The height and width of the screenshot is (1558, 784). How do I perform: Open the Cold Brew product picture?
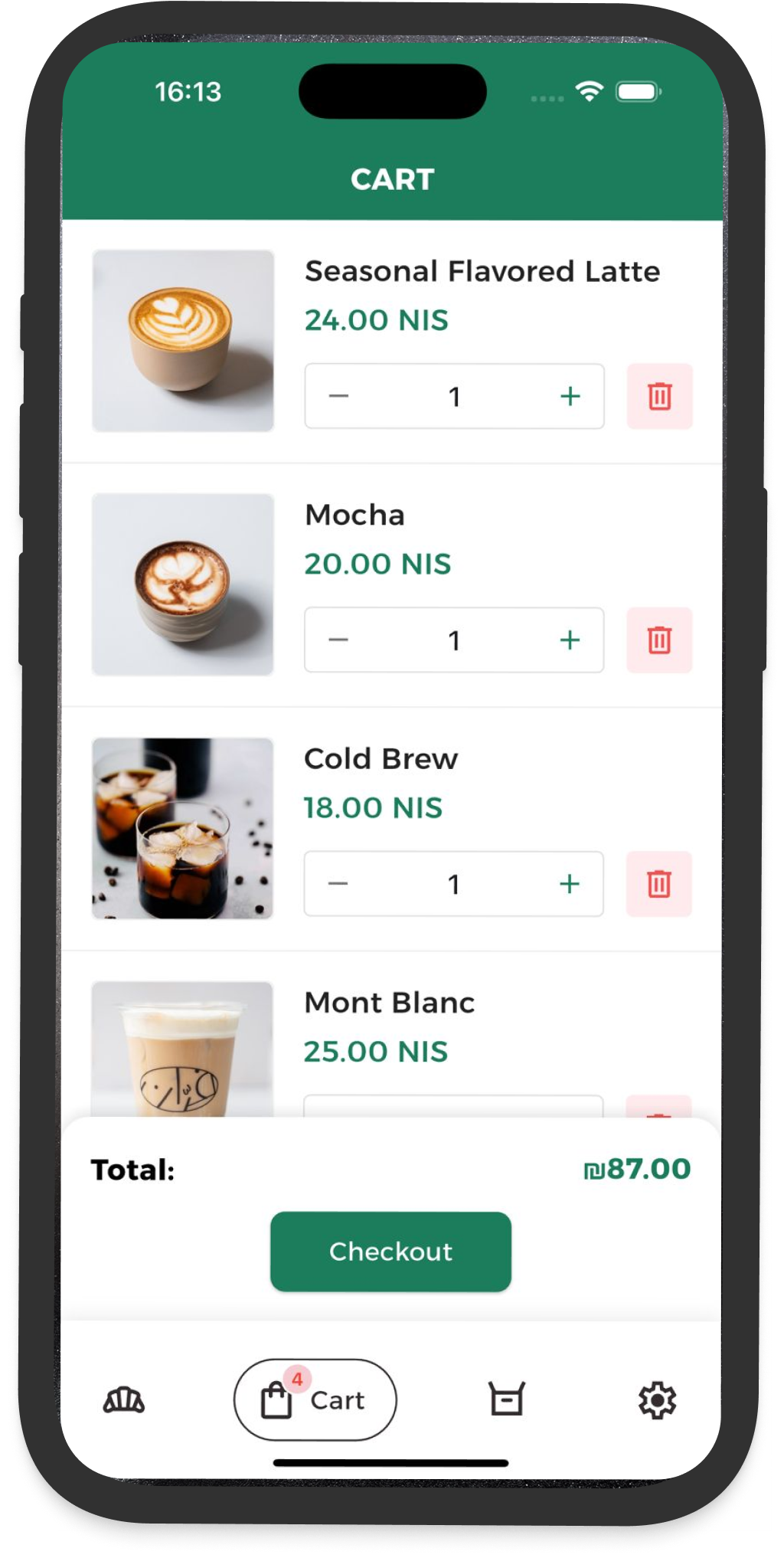183,828
